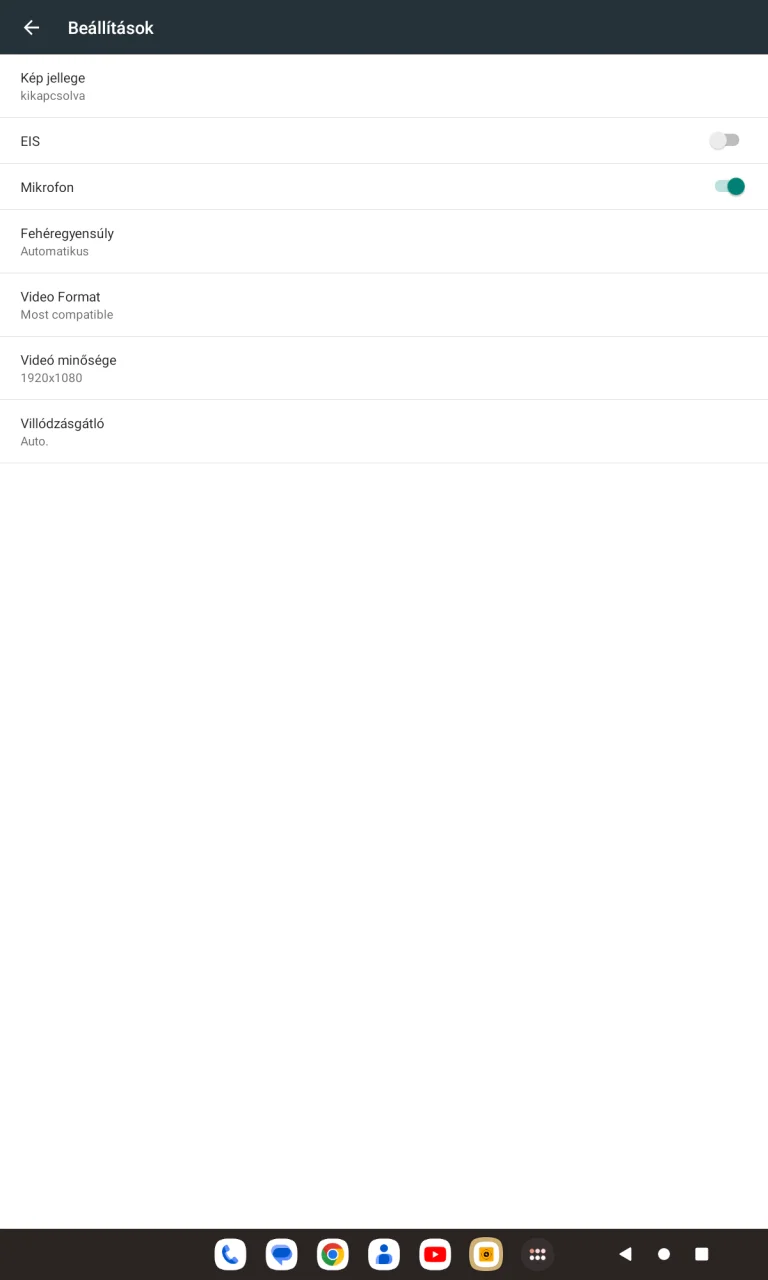Turn off the Mikrofon switch
This screenshot has height=1280, width=768.
click(x=729, y=187)
